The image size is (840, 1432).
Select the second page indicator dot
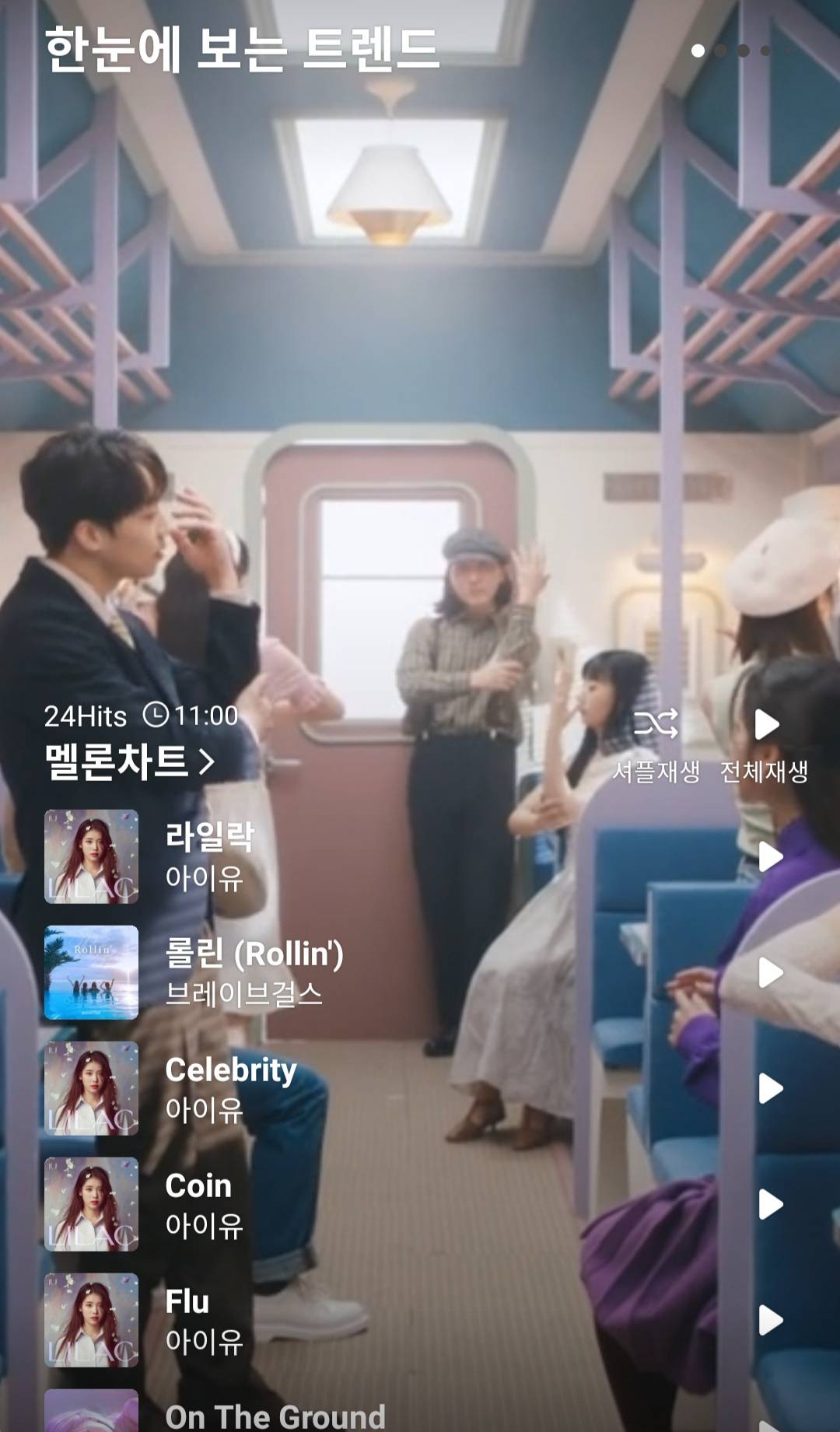[x=721, y=51]
